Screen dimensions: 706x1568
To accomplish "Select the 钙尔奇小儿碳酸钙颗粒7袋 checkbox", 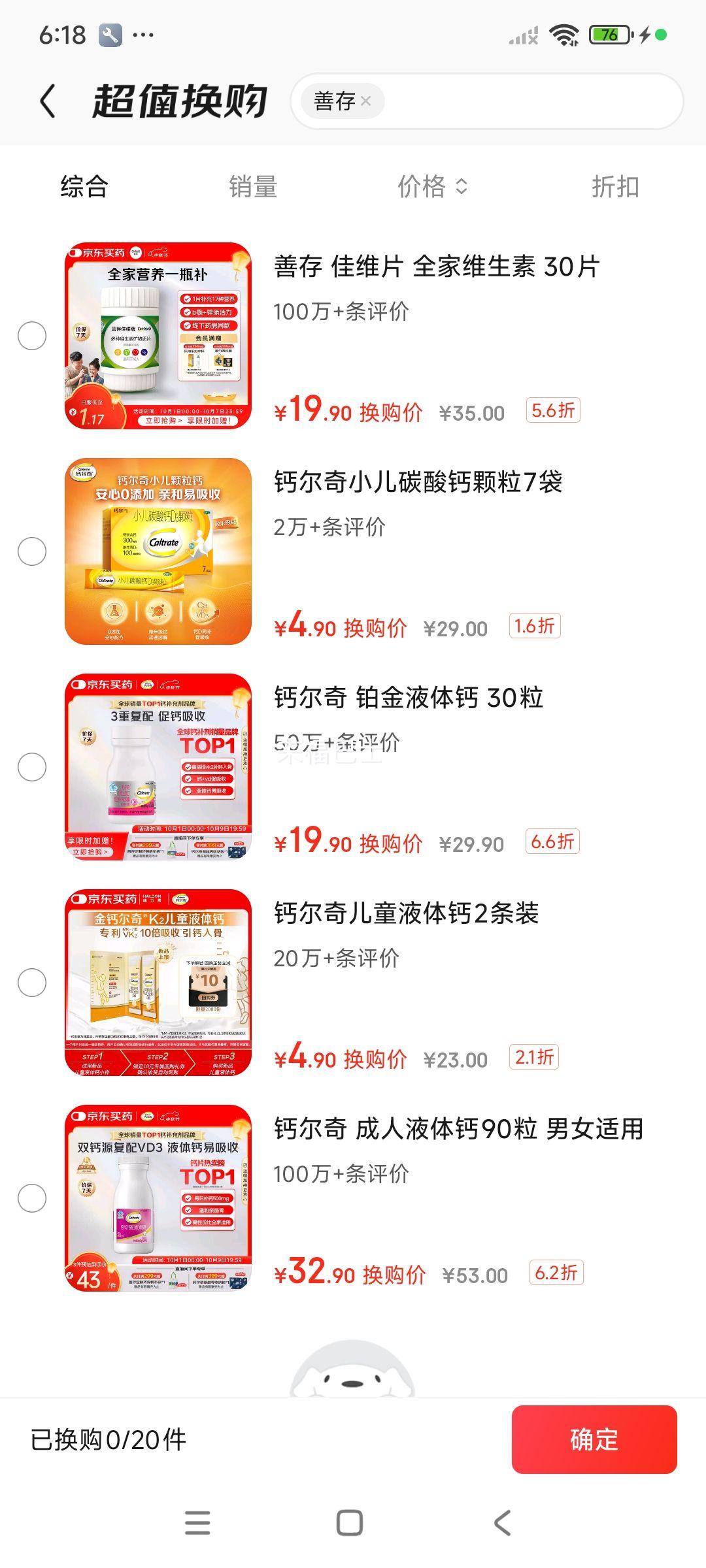I will pos(32,551).
